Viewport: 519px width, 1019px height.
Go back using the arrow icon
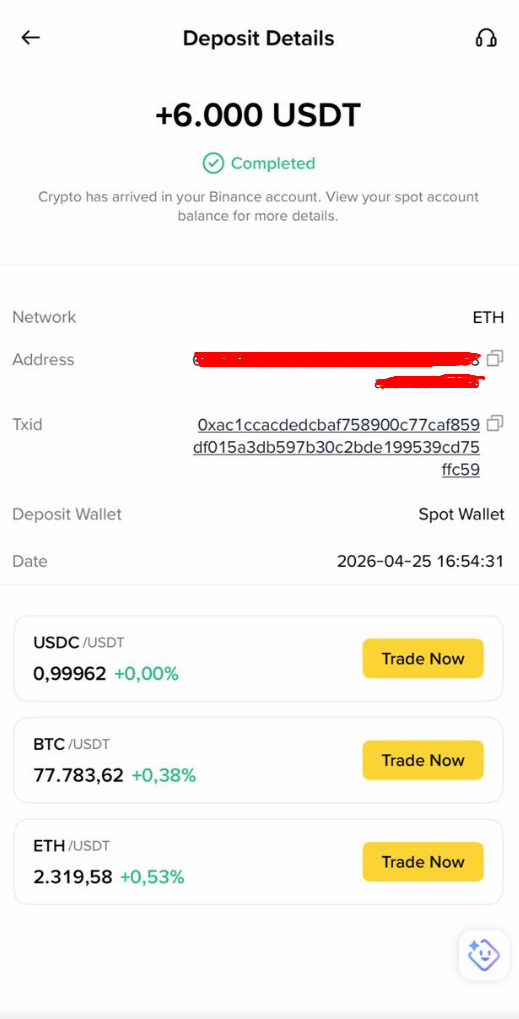click(x=31, y=38)
